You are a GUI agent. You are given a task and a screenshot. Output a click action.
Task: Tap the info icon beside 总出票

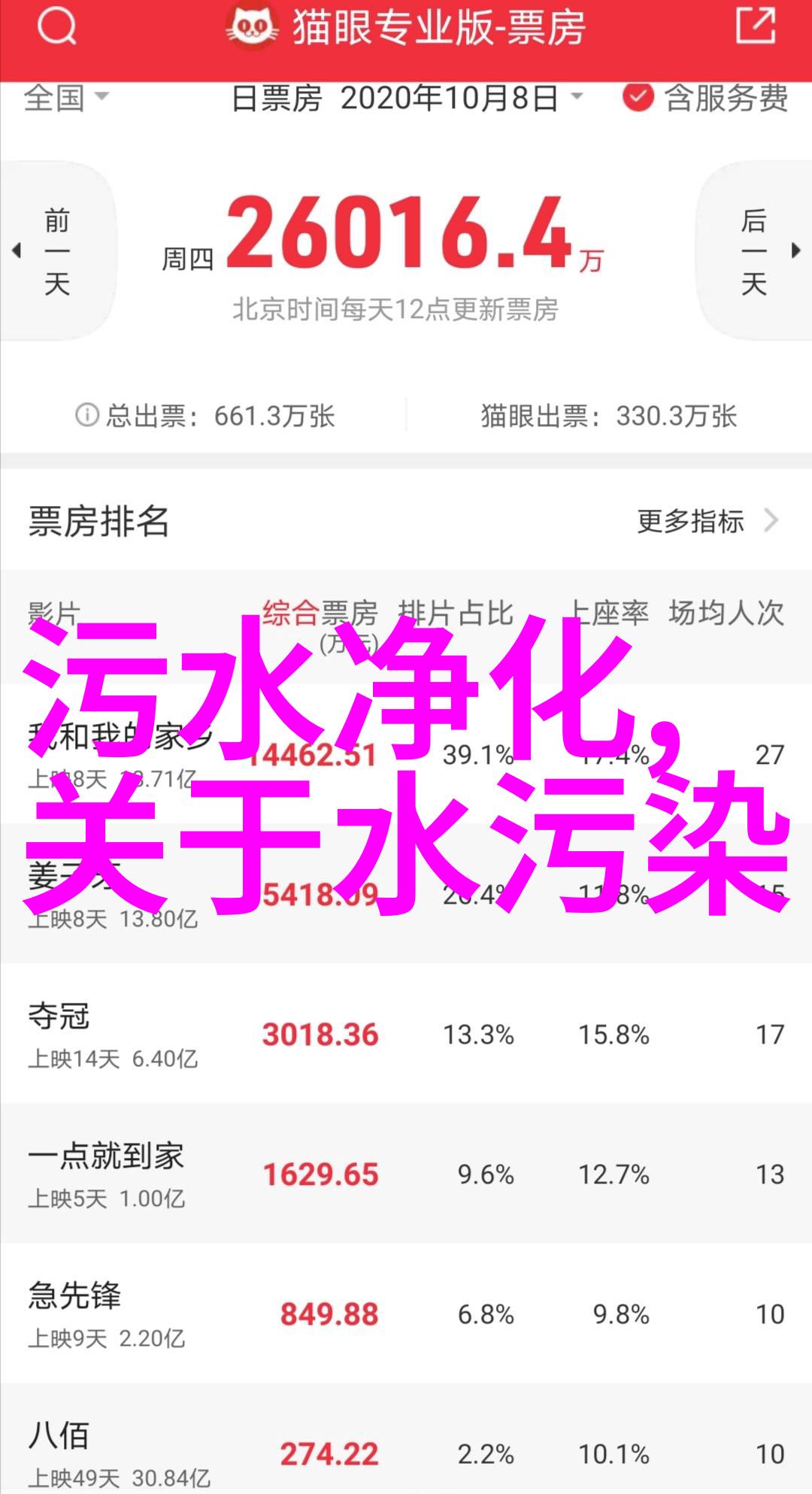[x=87, y=415]
